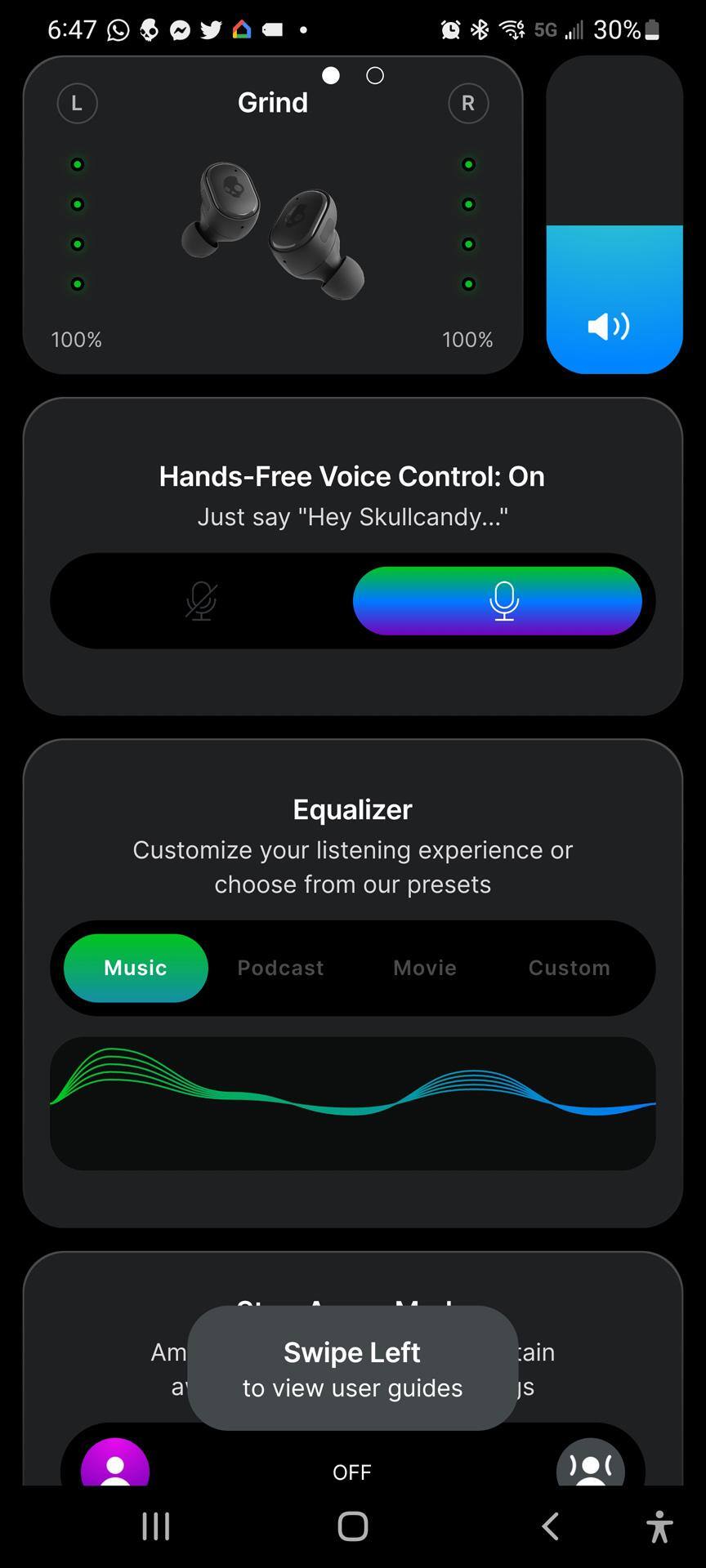
Task: Choose the Movie equalizer preset
Action: [425, 968]
